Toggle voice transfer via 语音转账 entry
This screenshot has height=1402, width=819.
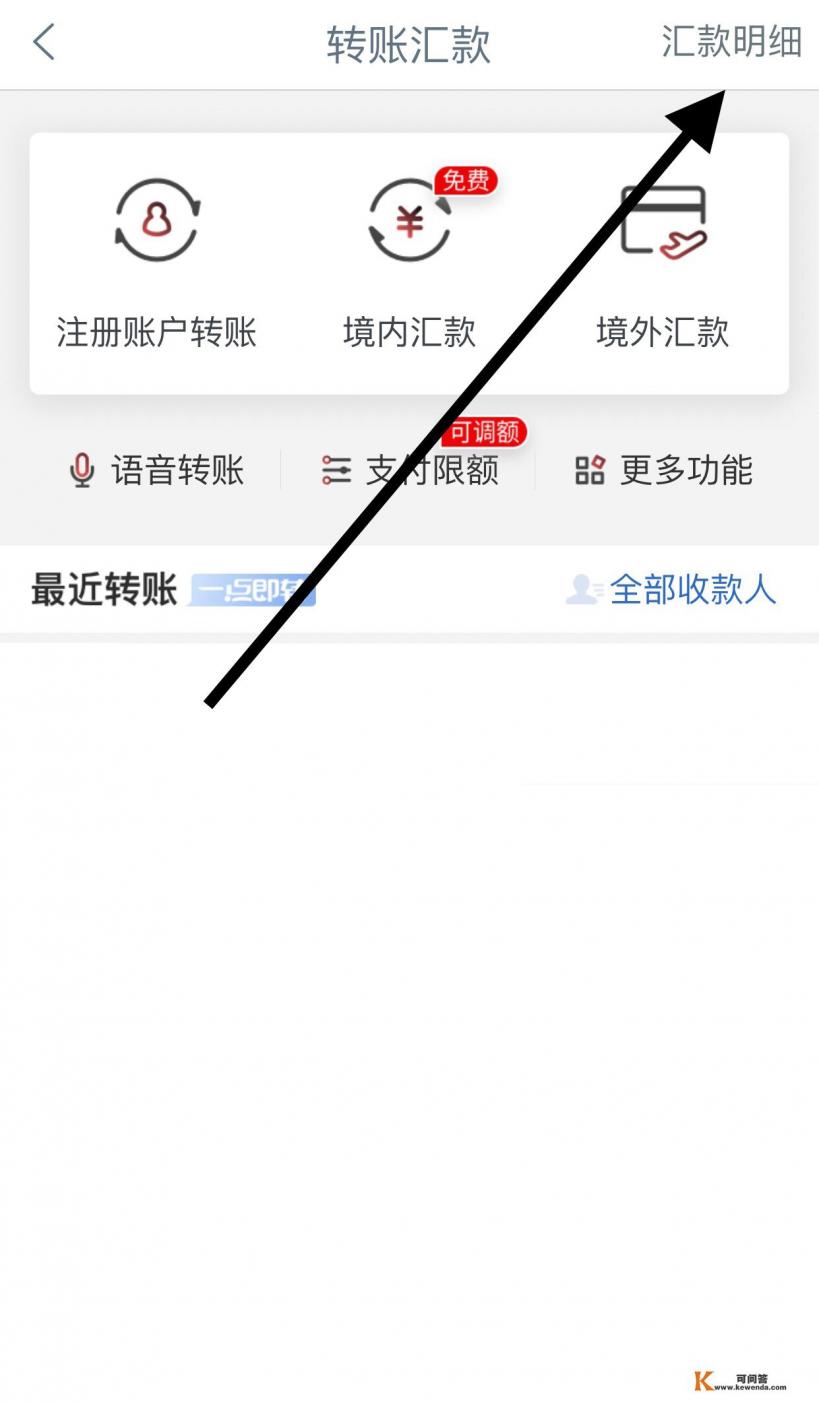155,470
